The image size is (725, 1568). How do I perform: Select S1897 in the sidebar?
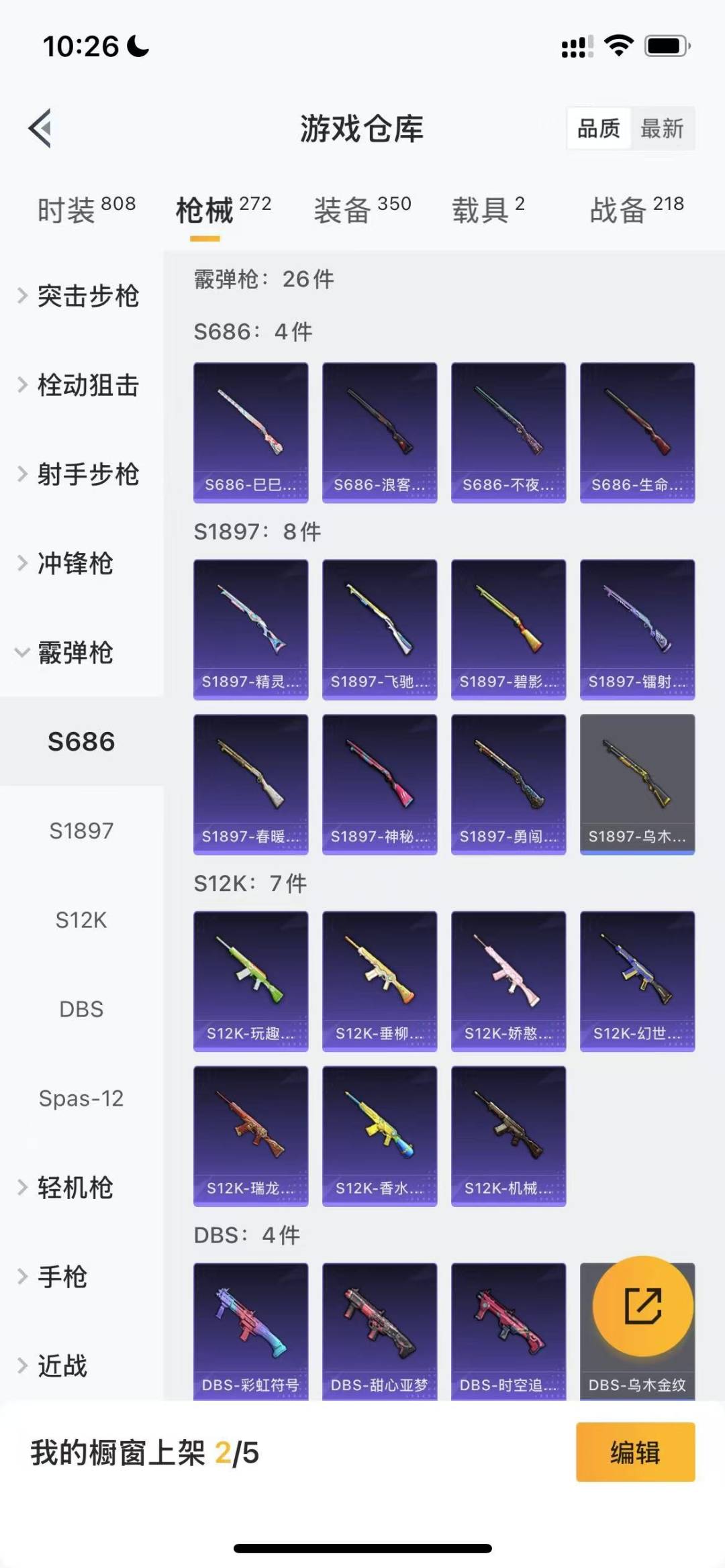pyautogui.click(x=81, y=831)
